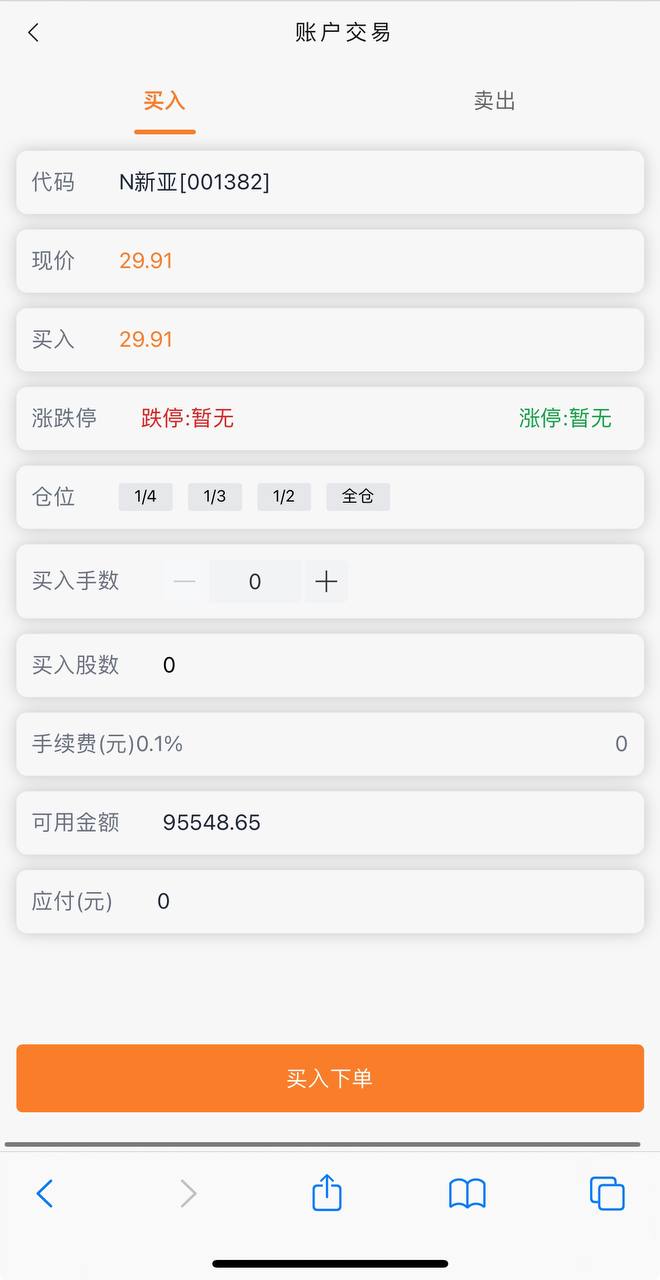Tap browser back arrow in bottom toolbar

pyautogui.click(x=44, y=1193)
